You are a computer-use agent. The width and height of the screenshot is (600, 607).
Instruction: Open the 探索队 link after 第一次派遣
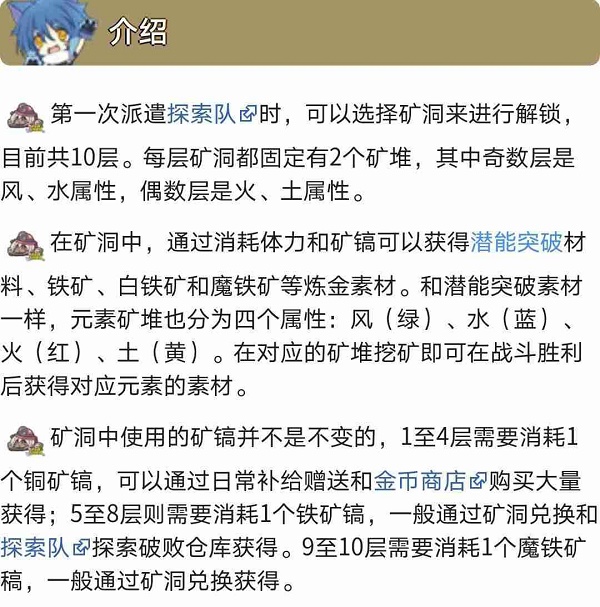(x=200, y=114)
